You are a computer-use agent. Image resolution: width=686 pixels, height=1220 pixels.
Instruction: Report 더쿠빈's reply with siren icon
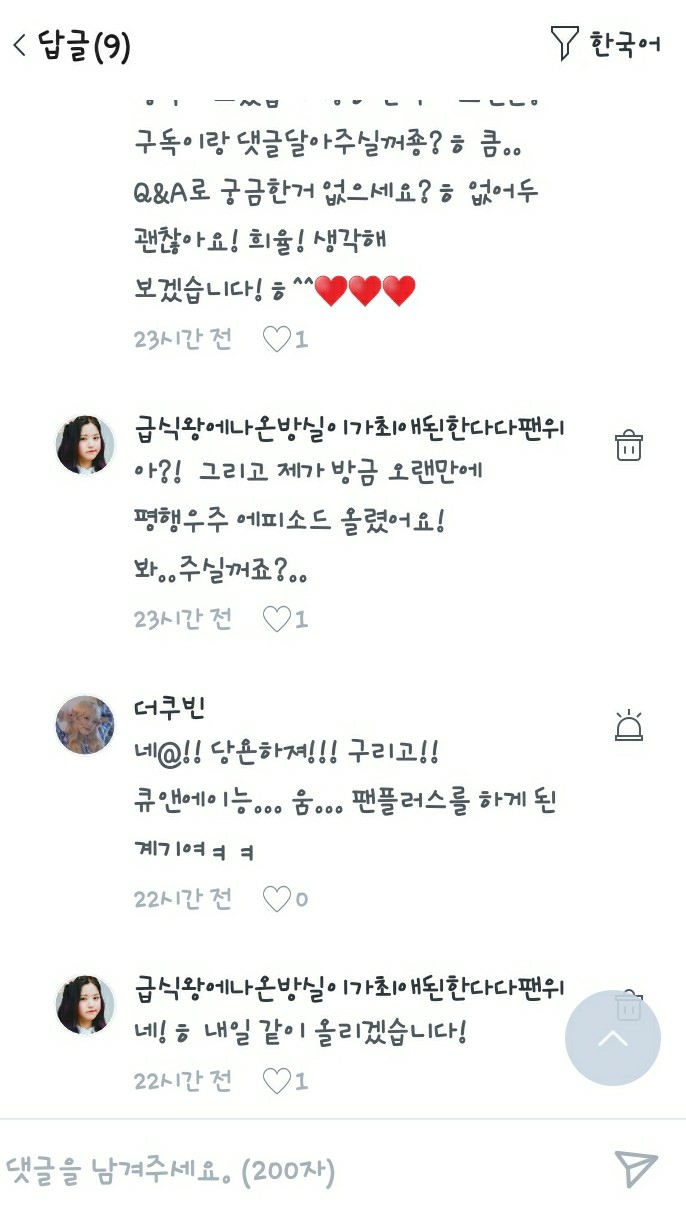coord(628,725)
